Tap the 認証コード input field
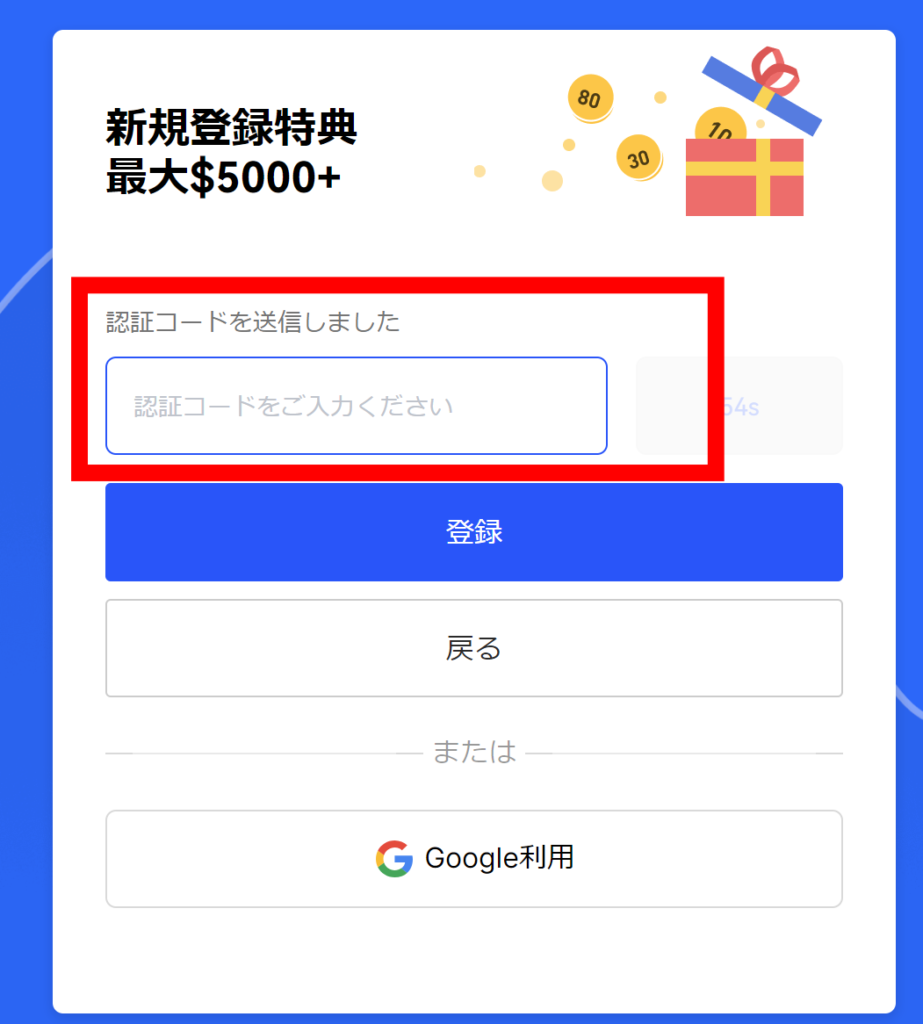 tap(356, 406)
